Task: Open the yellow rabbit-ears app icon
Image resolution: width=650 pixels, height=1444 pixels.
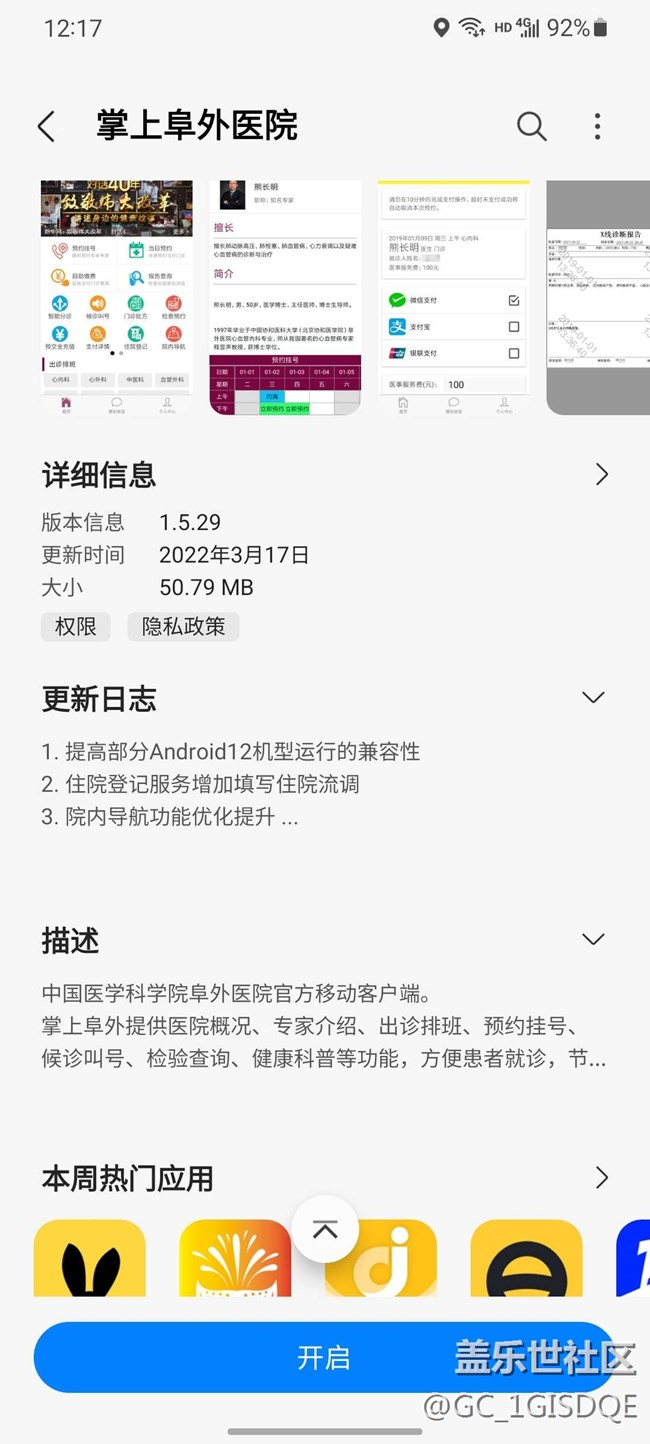Action: tap(90, 1258)
